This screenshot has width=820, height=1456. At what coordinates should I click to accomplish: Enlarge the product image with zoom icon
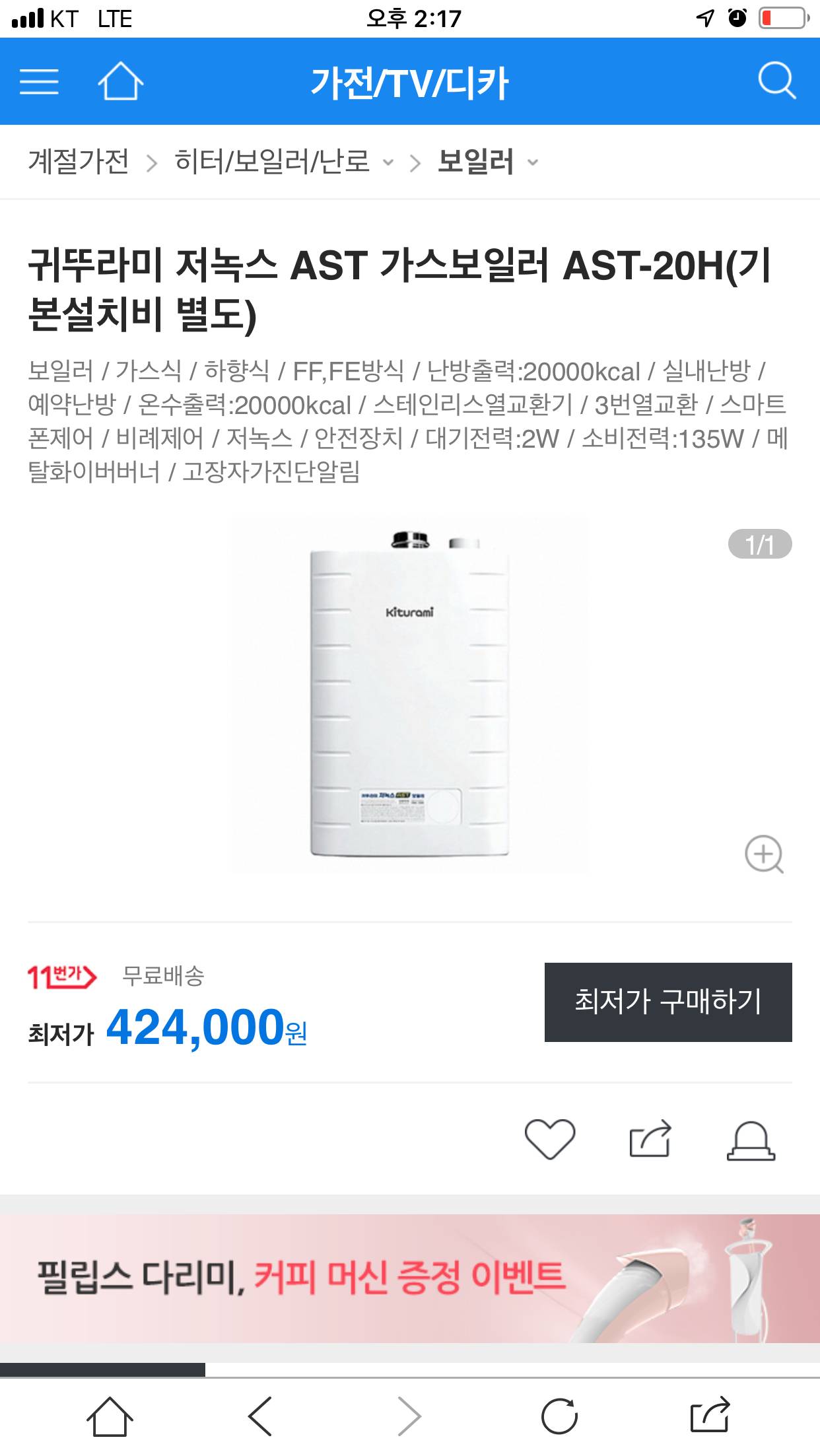(763, 854)
